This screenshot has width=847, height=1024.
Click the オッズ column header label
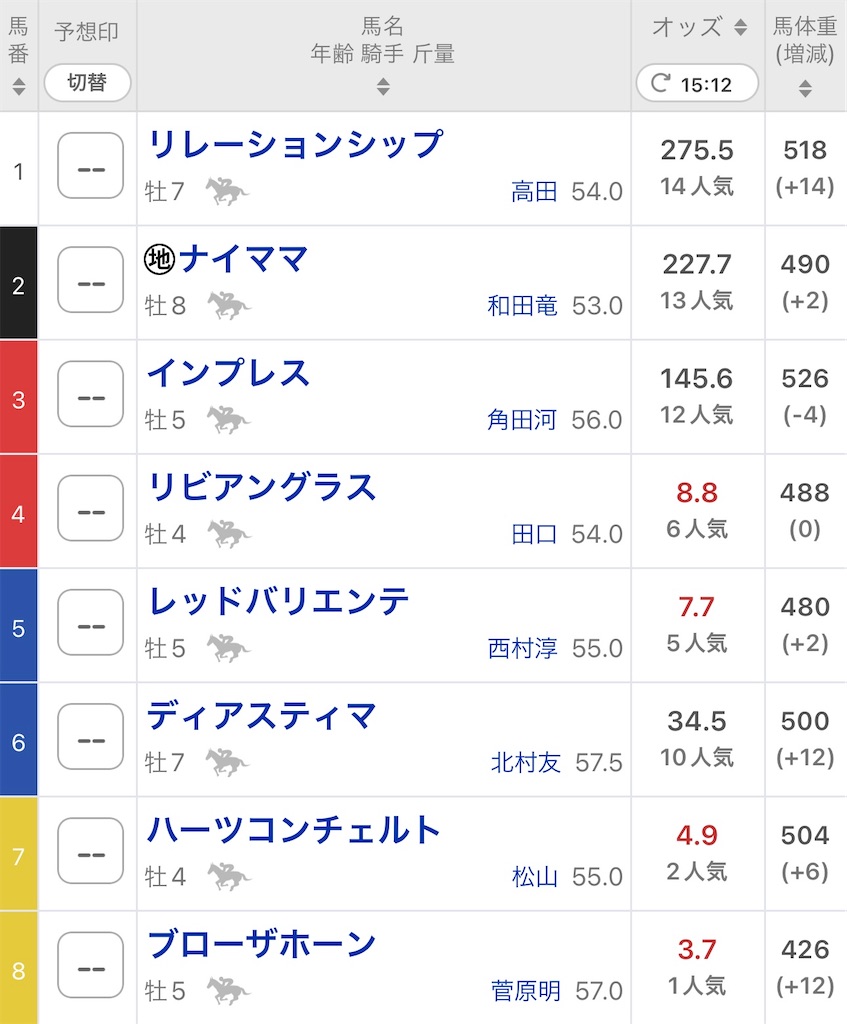pos(686,27)
